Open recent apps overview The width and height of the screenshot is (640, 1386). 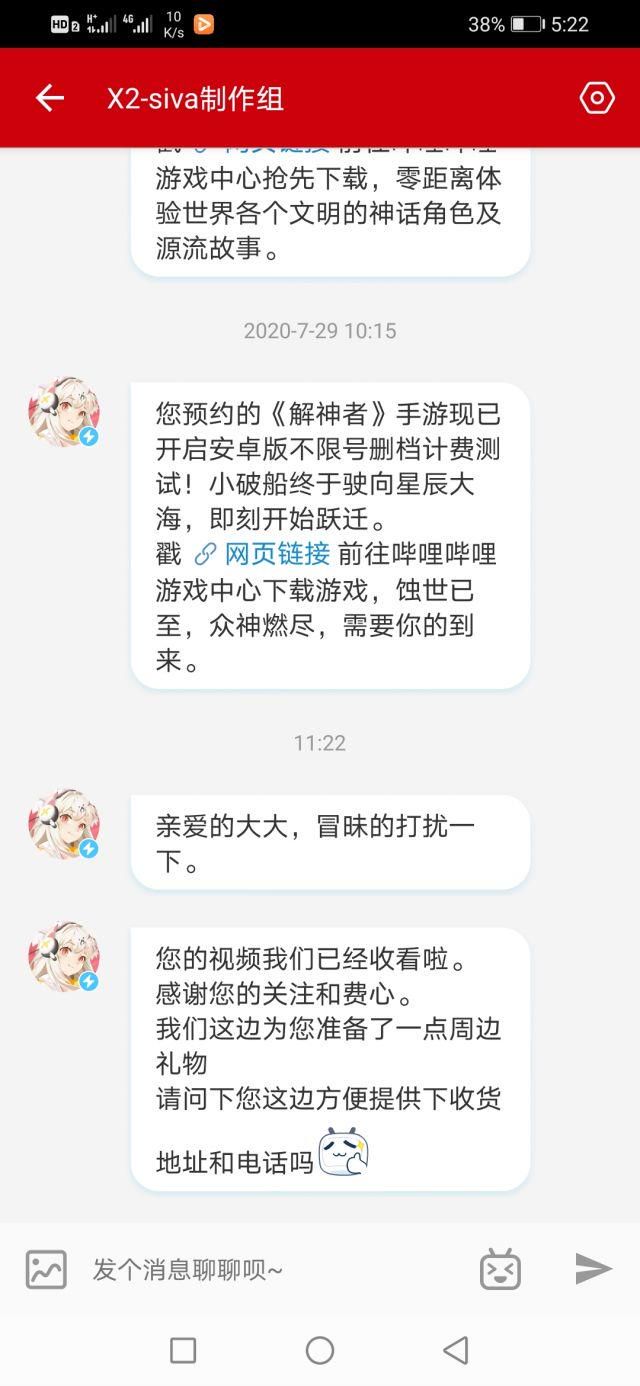point(183,1351)
